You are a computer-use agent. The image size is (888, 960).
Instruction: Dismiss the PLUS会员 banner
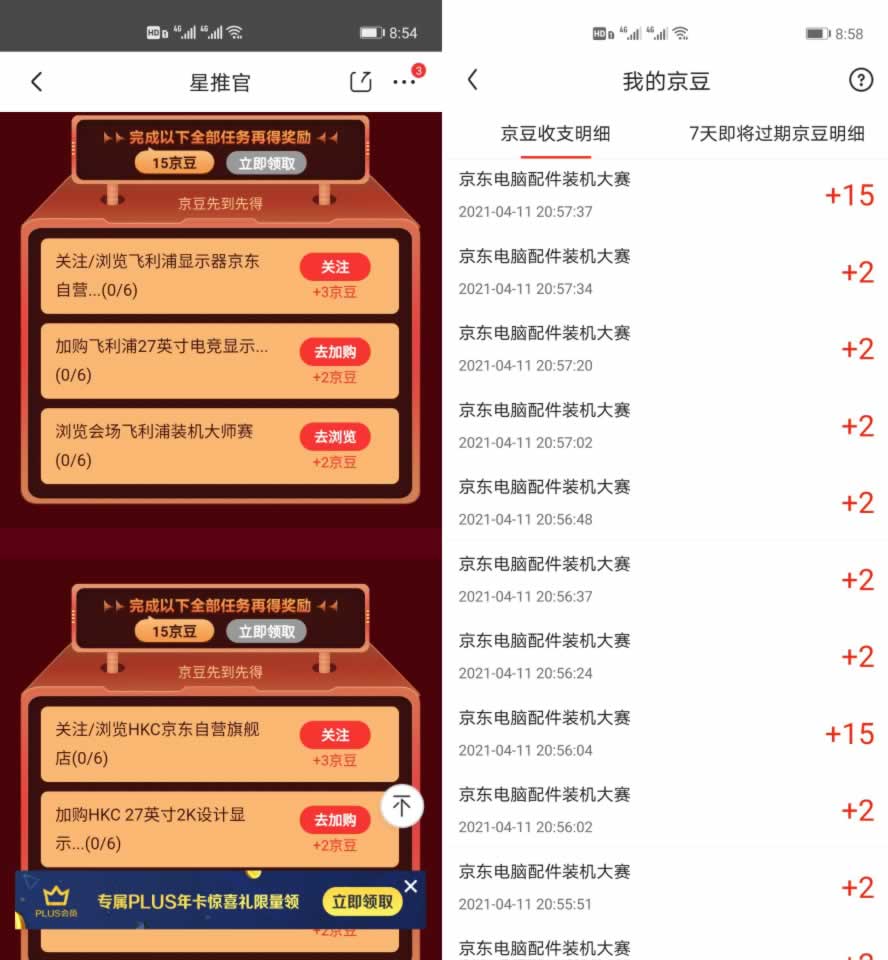click(410, 886)
